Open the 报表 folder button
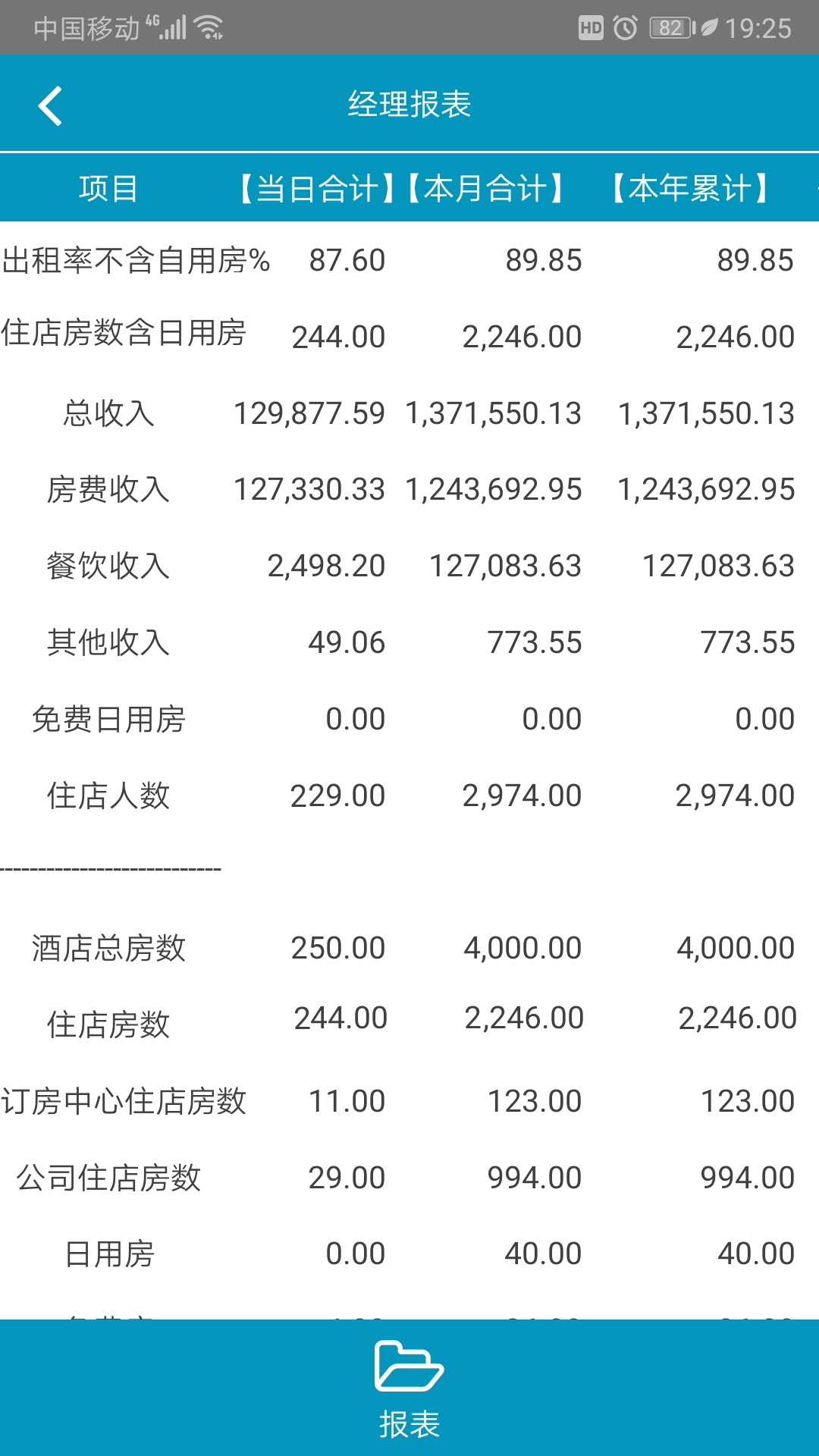This screenshot has width=819, height=1456. click(x=409, y=1388)
